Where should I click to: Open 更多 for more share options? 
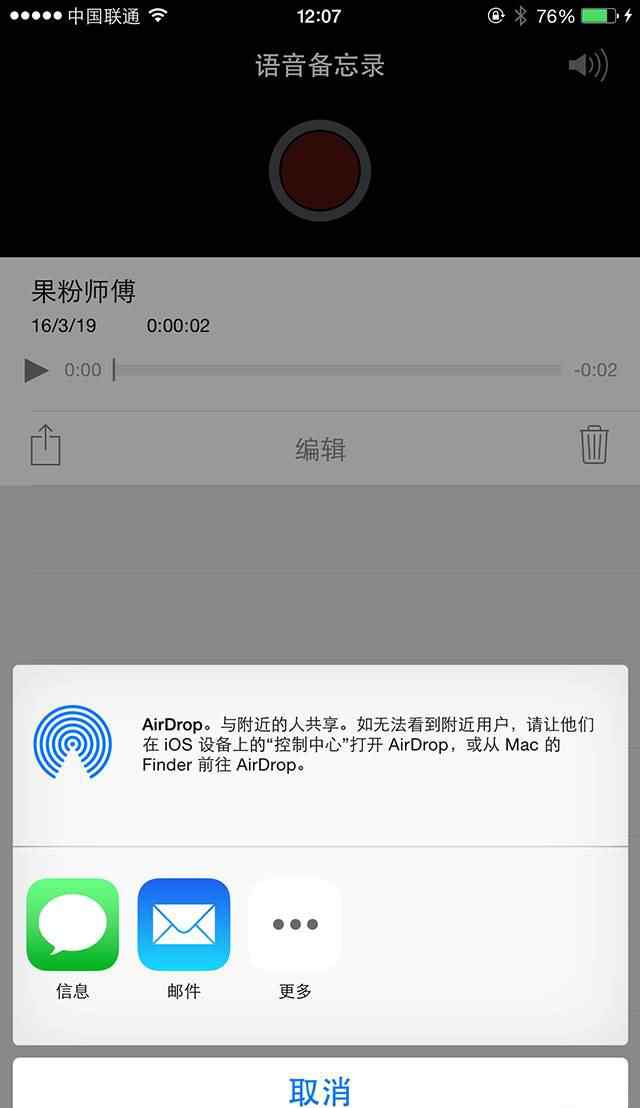[295, 924]
